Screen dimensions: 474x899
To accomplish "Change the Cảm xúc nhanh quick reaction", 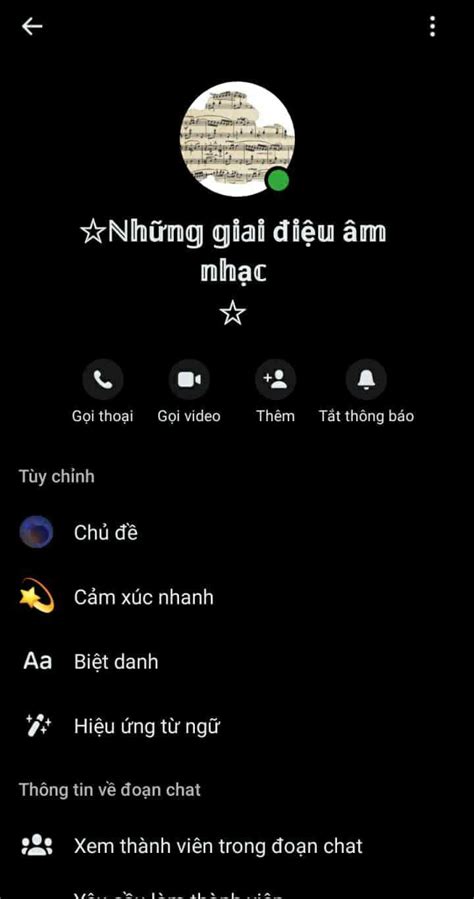I will 237,597.
